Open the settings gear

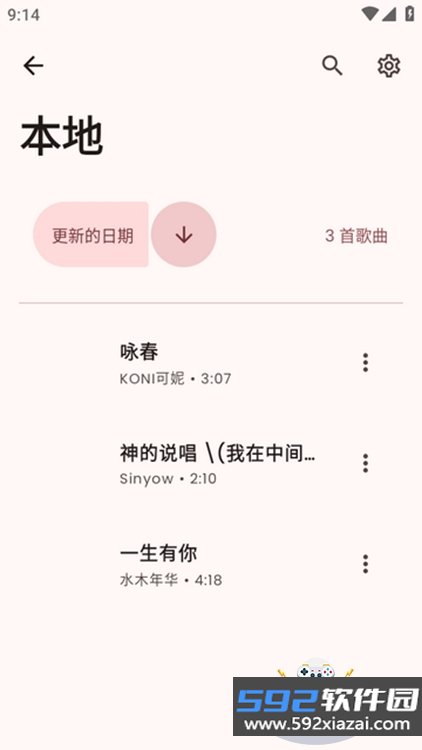(x=389, y=66)
